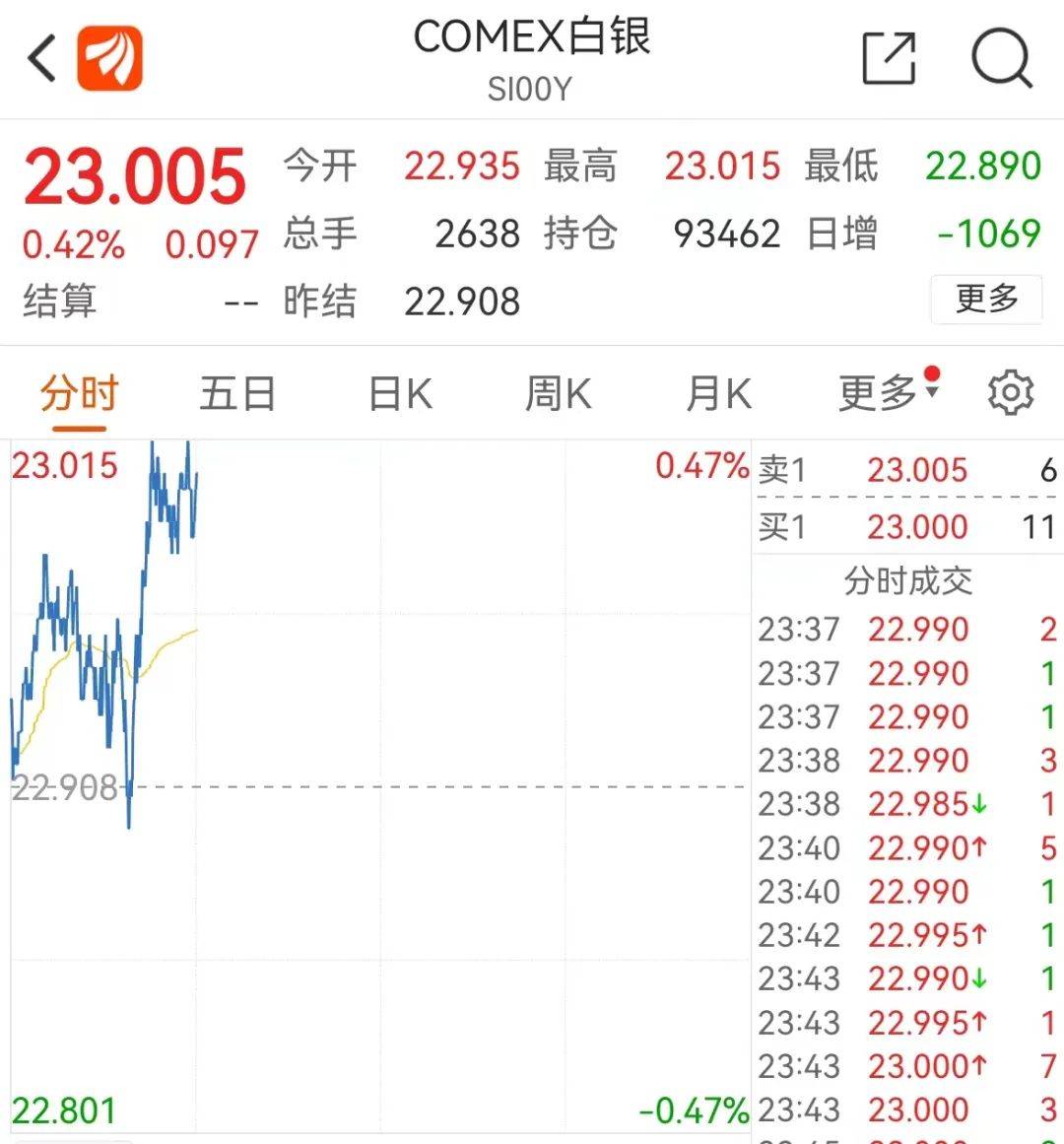
Task: Go back using the left arrow
Action: pyautogui.click(x=42, y=58)
